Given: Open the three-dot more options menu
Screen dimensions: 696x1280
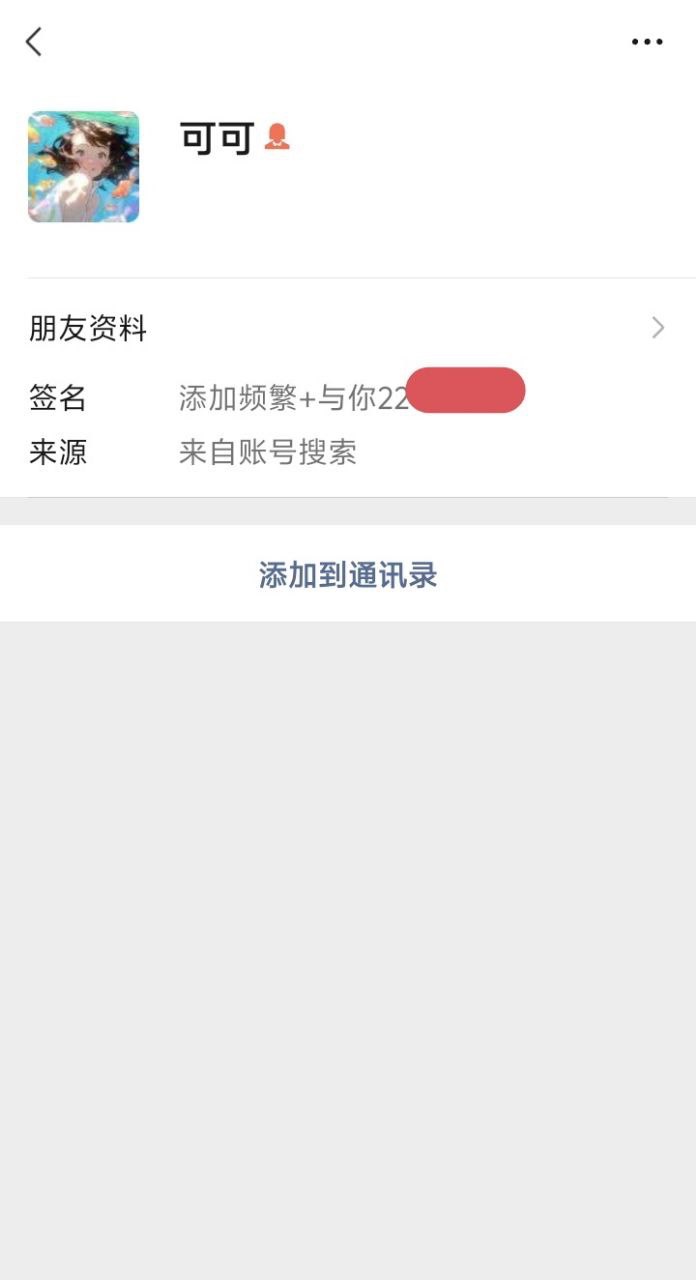Looking at the screenshot, I should tap(647, 42).
